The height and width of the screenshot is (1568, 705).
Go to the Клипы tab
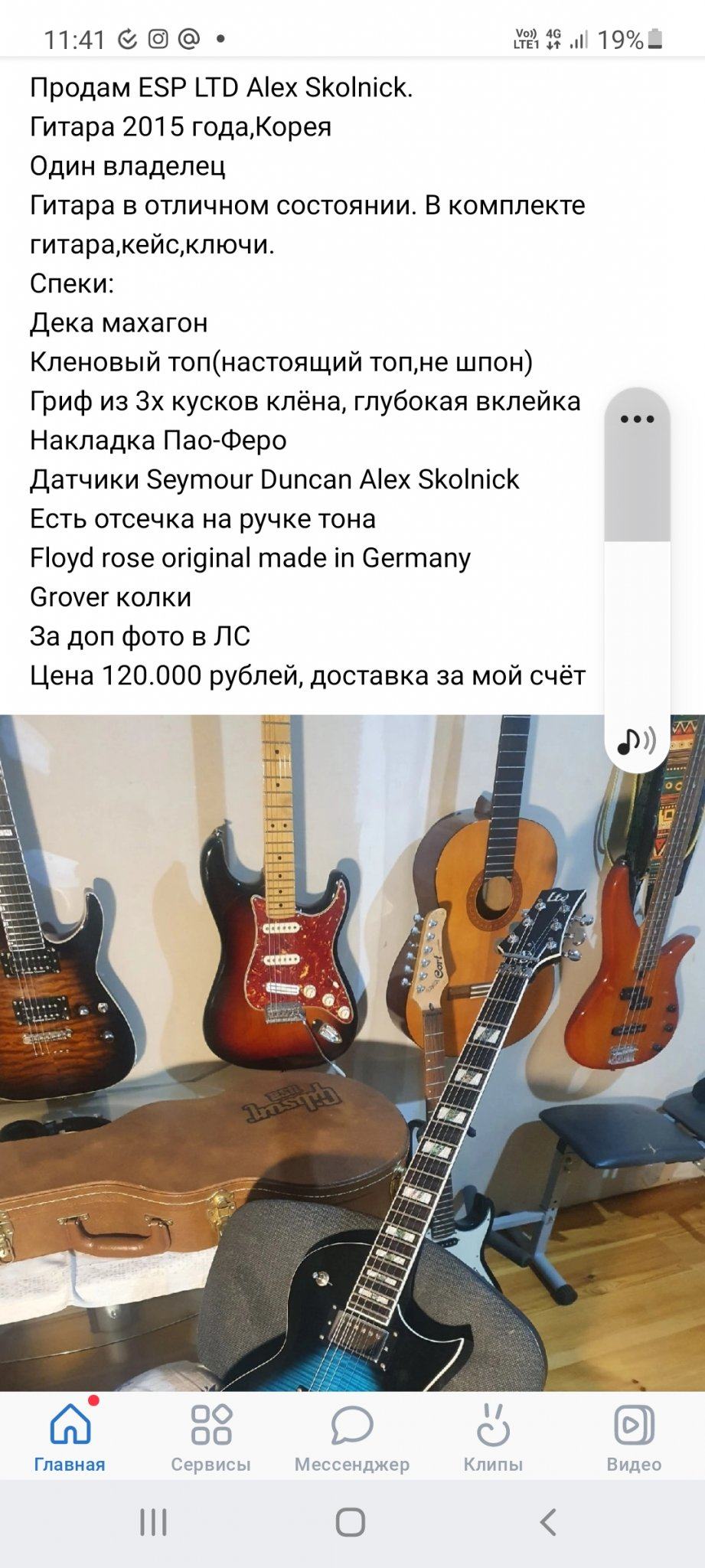[493, 1439]
